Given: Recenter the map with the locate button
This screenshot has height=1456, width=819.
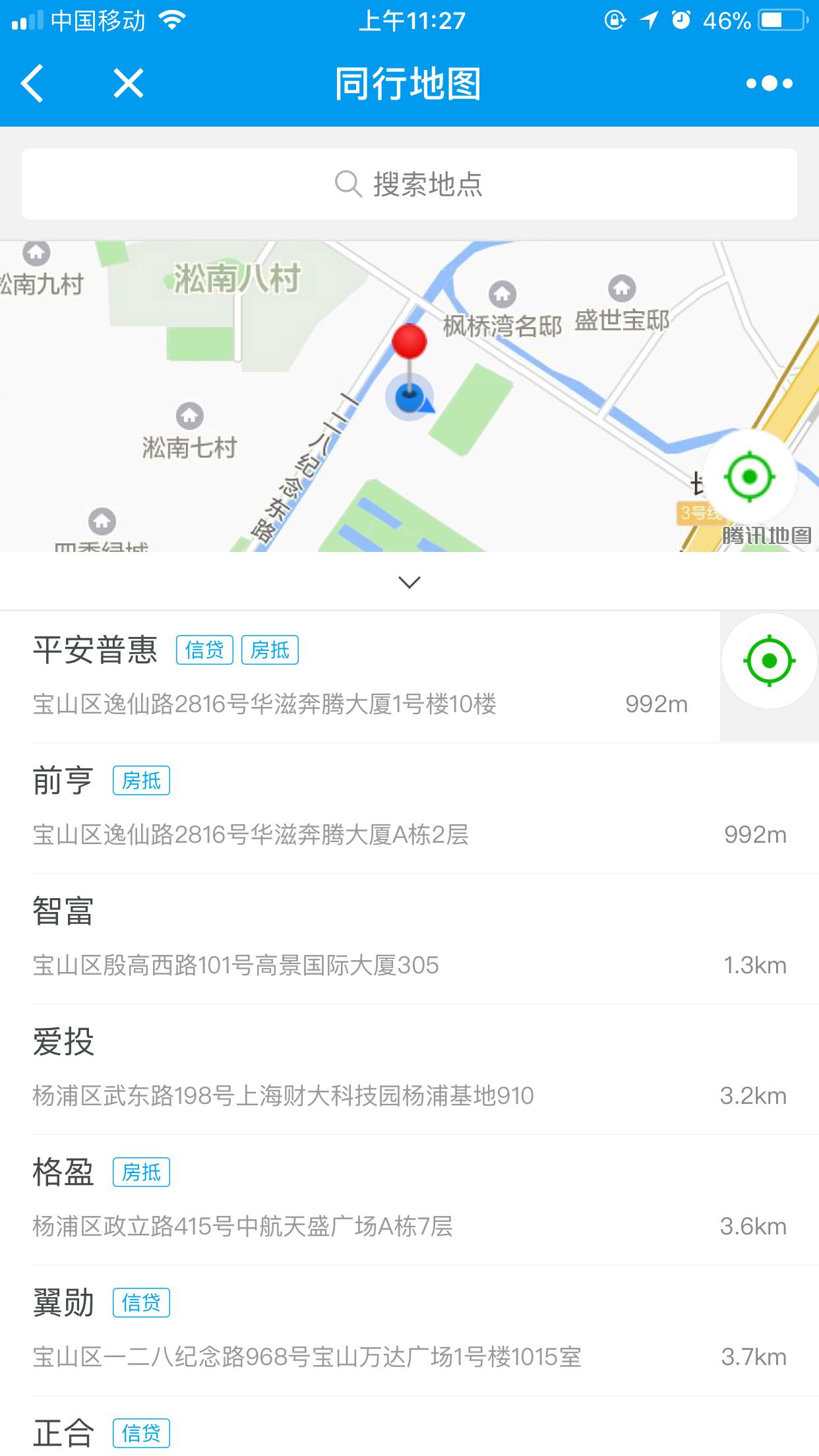Looking at the screenshot, I should click(x=749, y=476).
